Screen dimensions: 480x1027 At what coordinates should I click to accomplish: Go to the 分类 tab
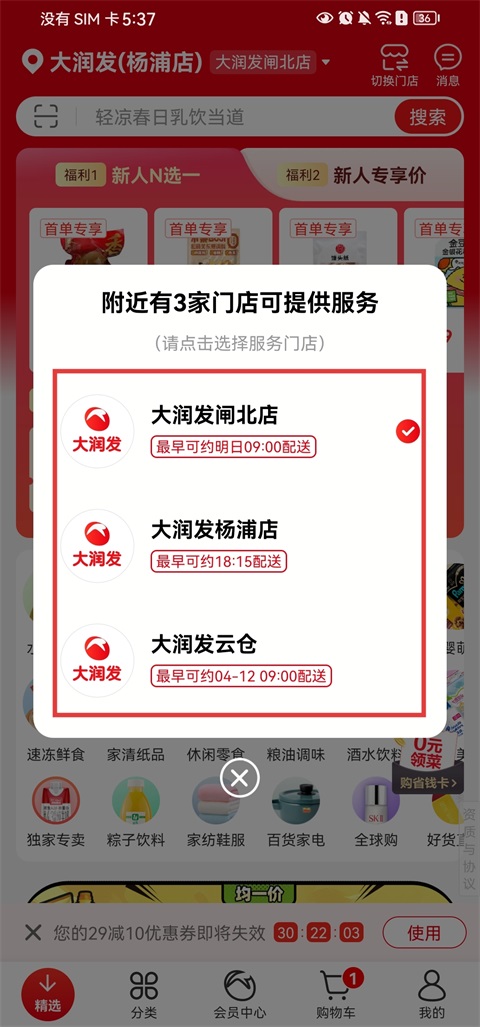click(x=144, y=995)
